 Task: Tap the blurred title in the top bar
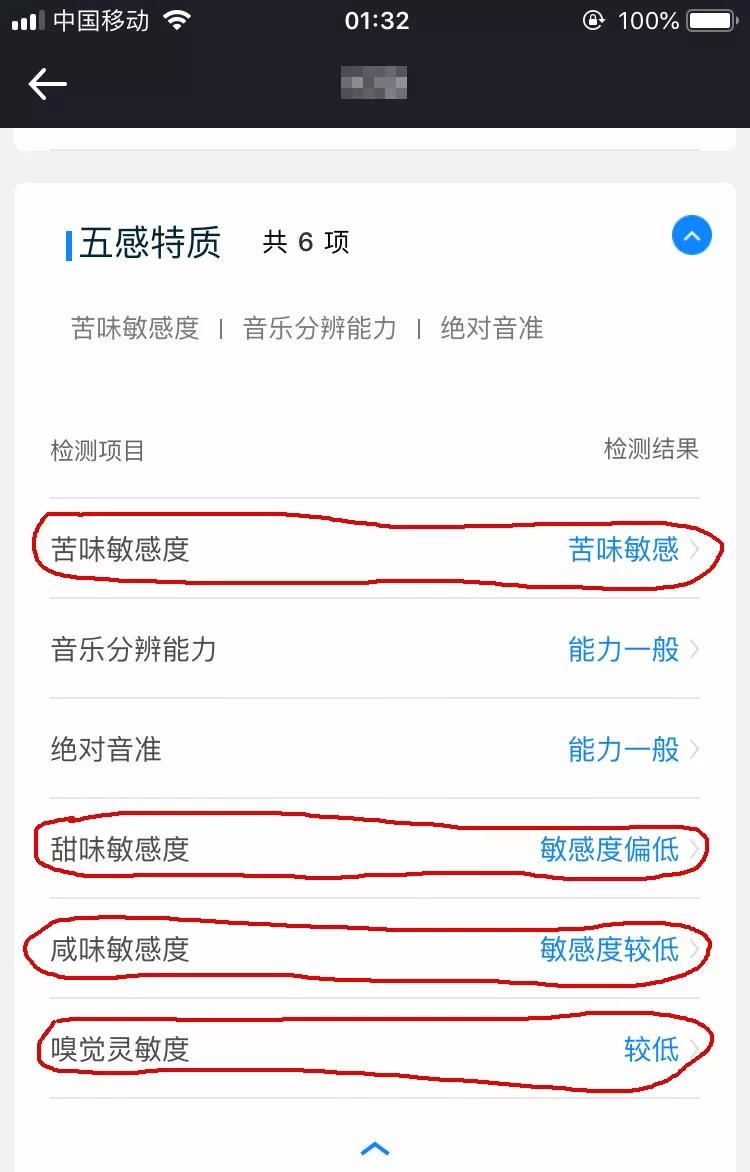pyautogui.click(x=375, y=84)
